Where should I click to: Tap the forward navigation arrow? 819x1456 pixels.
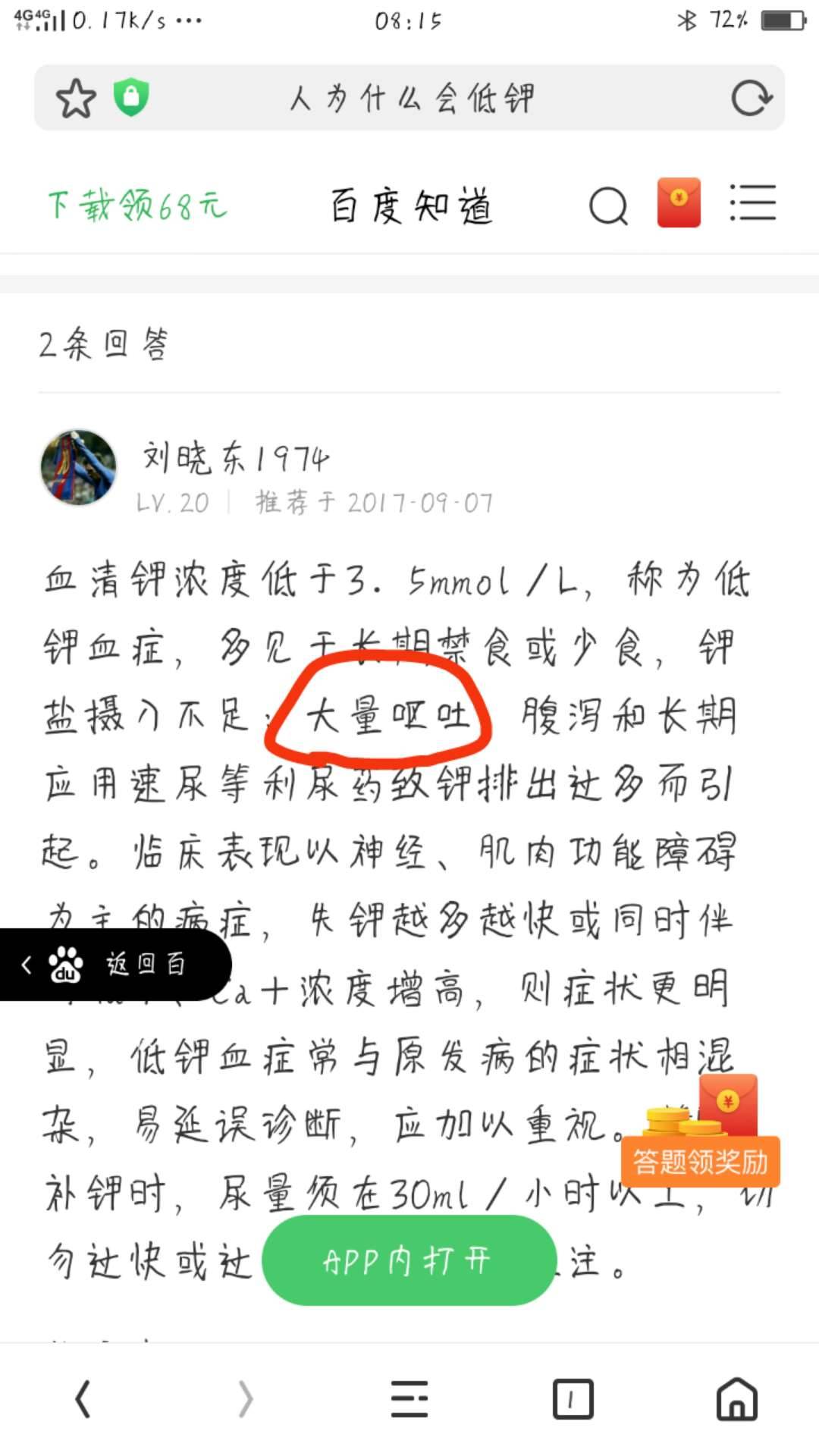(x=245, y=1399)
